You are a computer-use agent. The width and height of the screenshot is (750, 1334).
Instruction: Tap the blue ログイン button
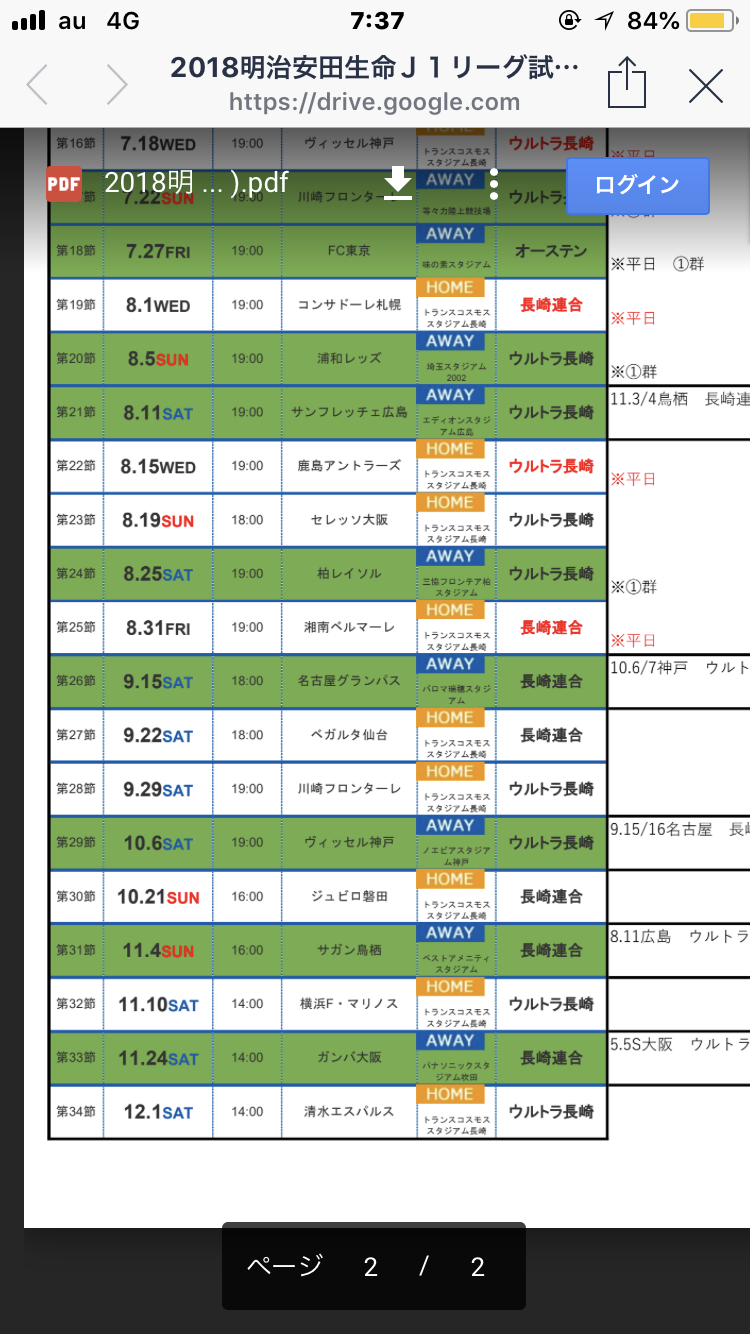[x=637, y=185]
